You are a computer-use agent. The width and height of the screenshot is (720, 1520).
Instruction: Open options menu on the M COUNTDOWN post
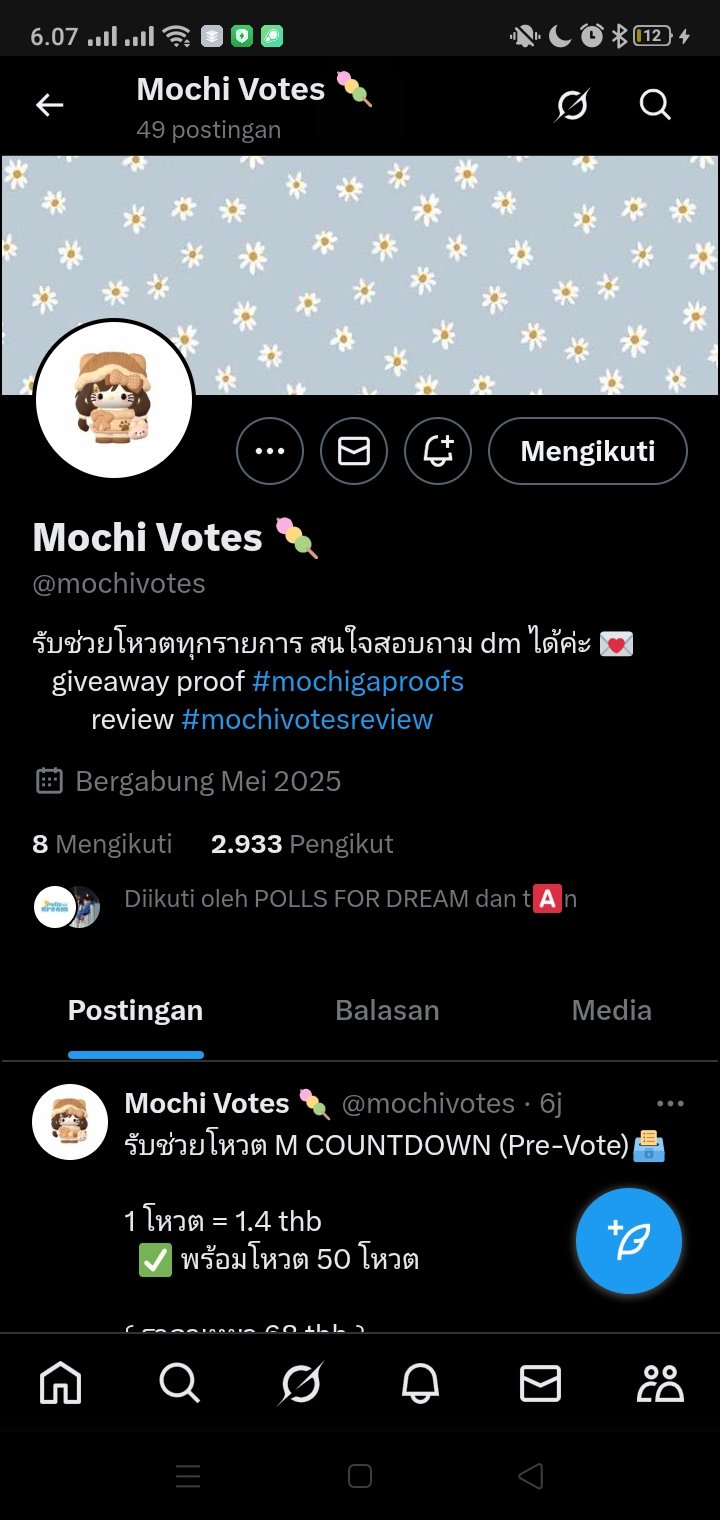[669, 1104]
